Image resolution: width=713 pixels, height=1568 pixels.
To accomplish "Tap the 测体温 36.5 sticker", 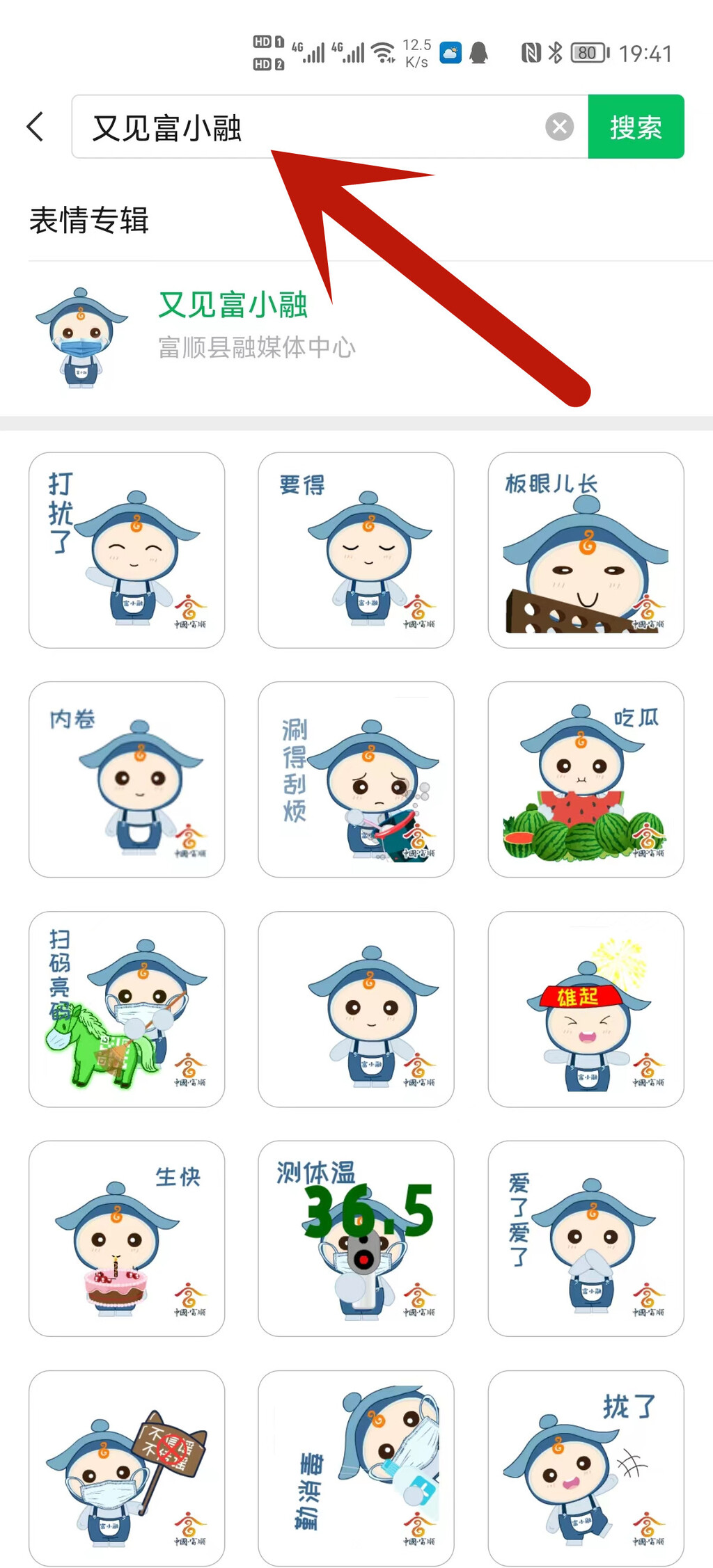I will (356, 1238).
